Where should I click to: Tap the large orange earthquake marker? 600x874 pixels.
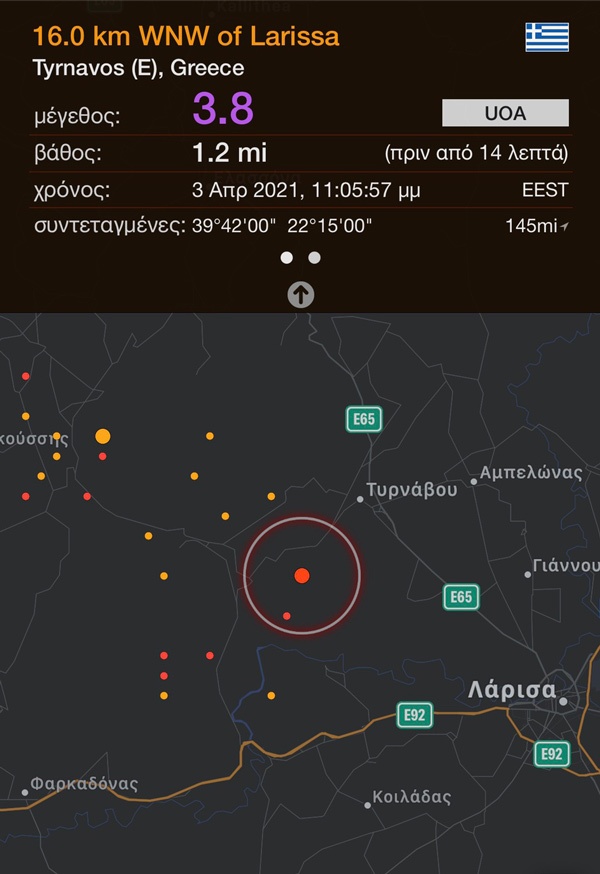click(102, 436)
